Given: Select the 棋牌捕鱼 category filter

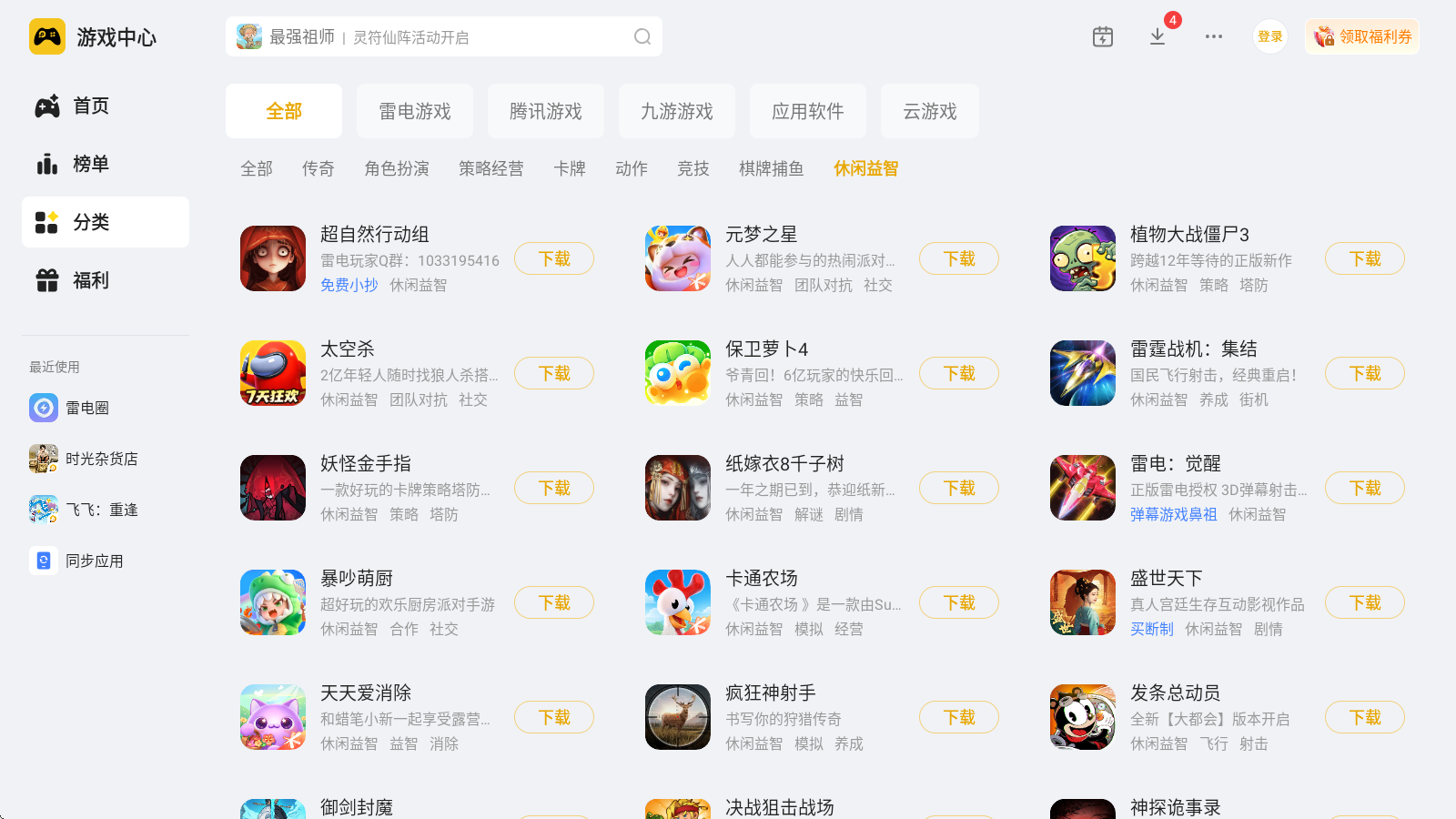Looking at the screenshot, I should (771, 168).
